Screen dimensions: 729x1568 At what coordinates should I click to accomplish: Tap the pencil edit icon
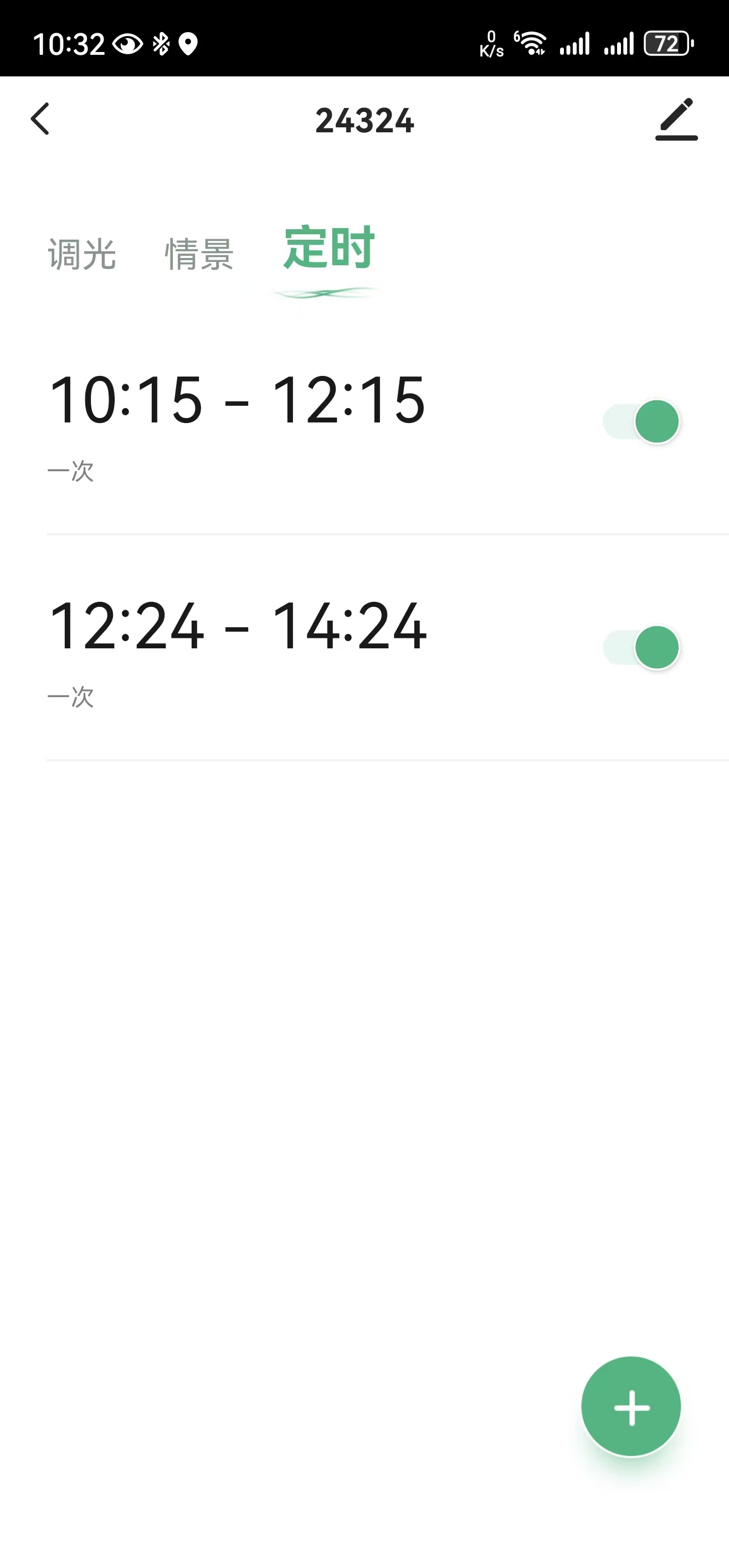tap(676, 118)
